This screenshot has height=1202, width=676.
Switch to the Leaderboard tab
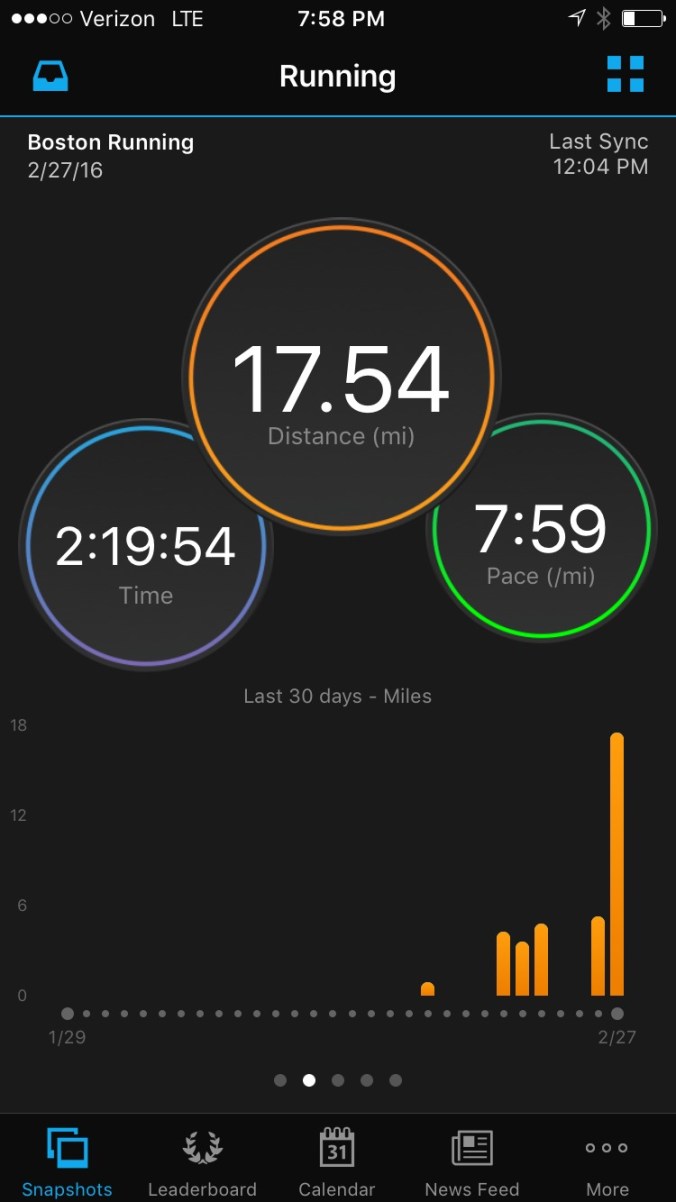click(x=202, y=1162)
